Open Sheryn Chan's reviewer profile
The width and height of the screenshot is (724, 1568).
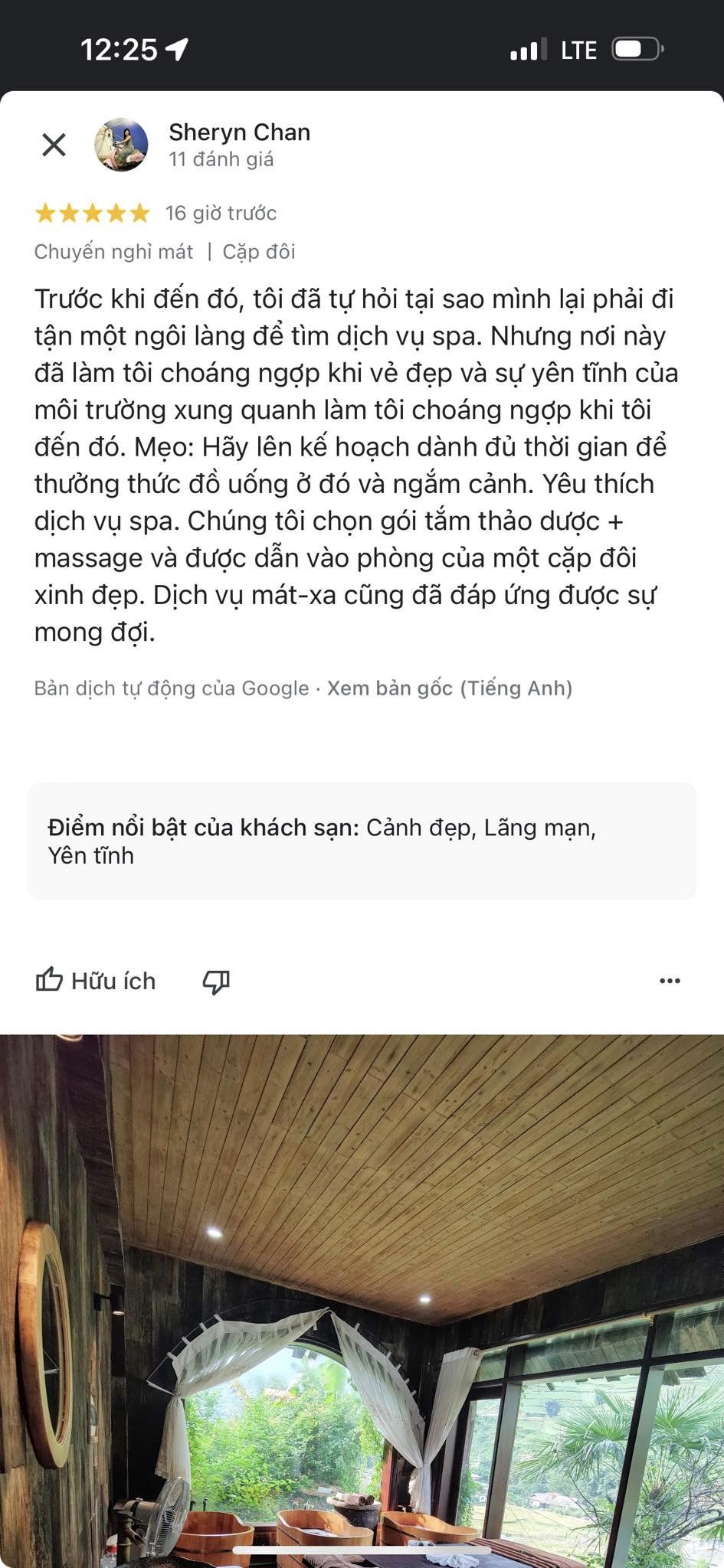239,132
